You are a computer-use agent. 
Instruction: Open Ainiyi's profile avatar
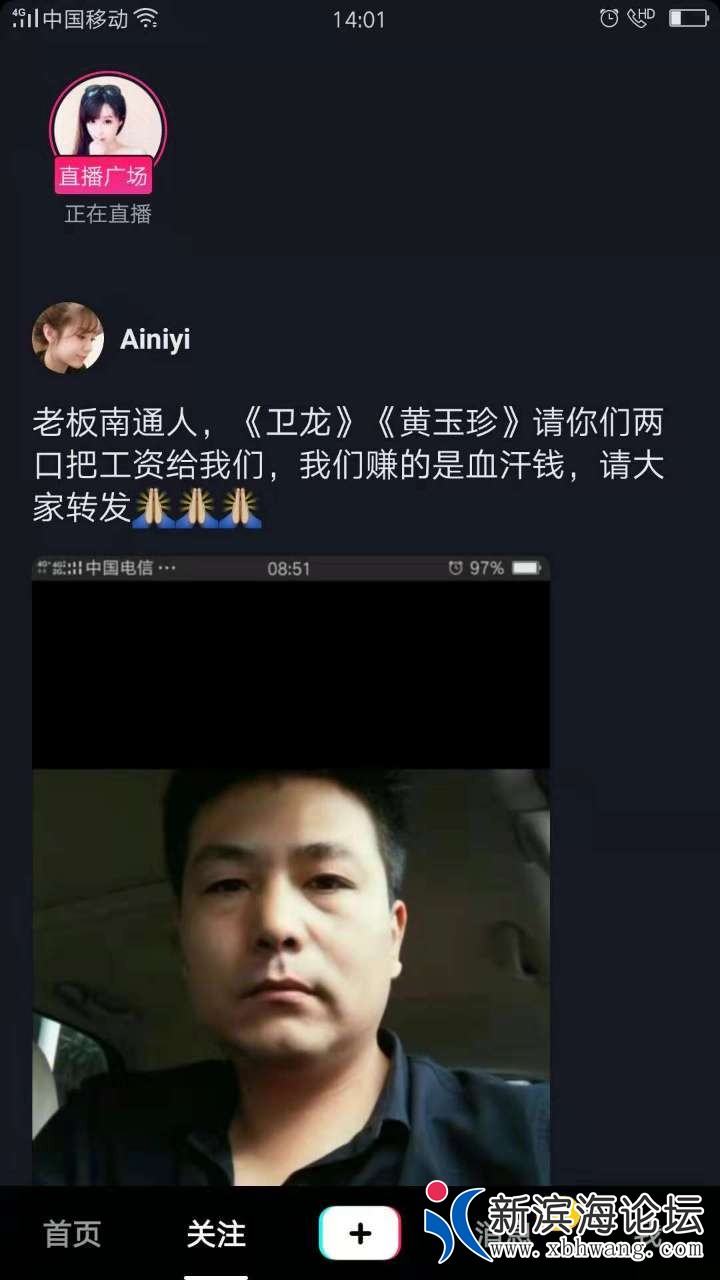point(68,338)
